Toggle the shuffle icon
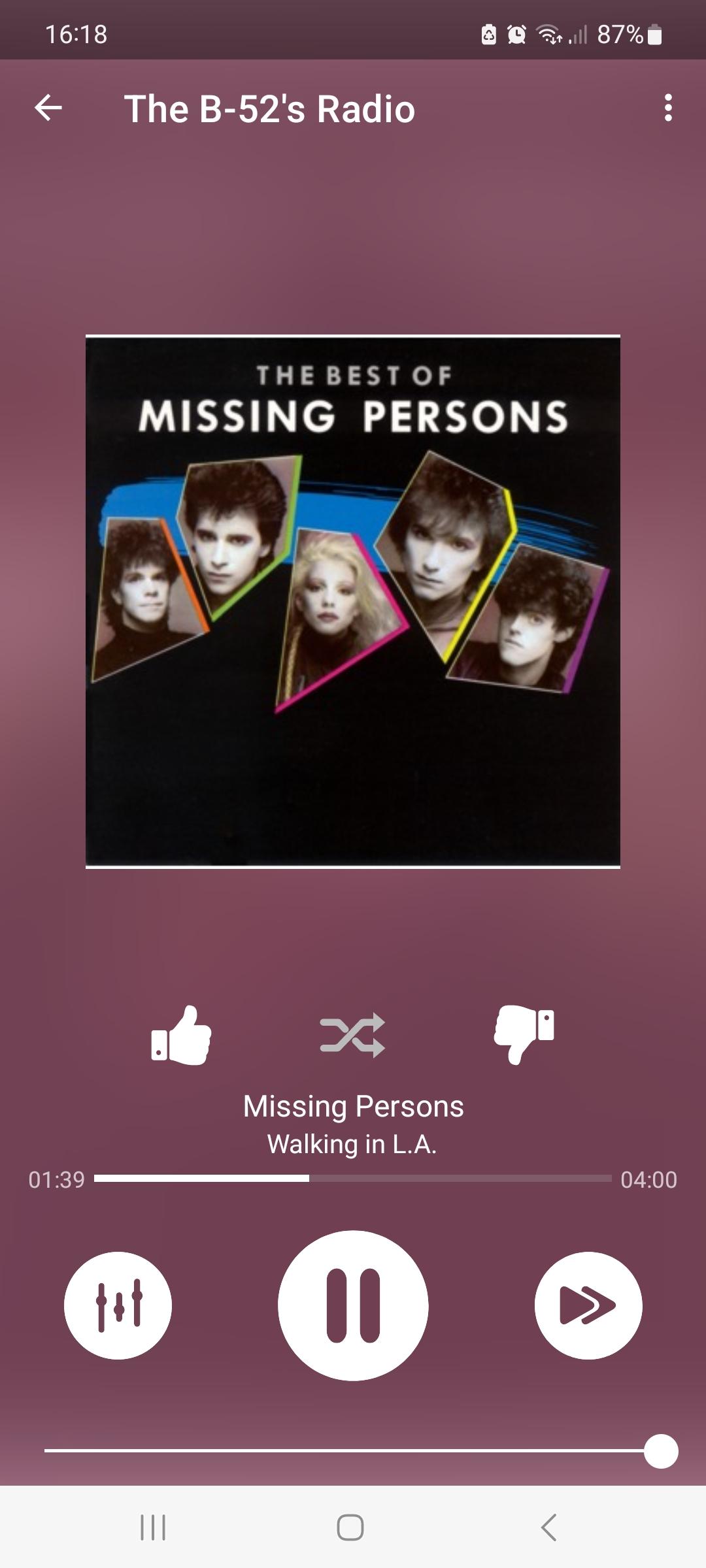This screenshot has width=706, height=1568. coord(352,1035)
